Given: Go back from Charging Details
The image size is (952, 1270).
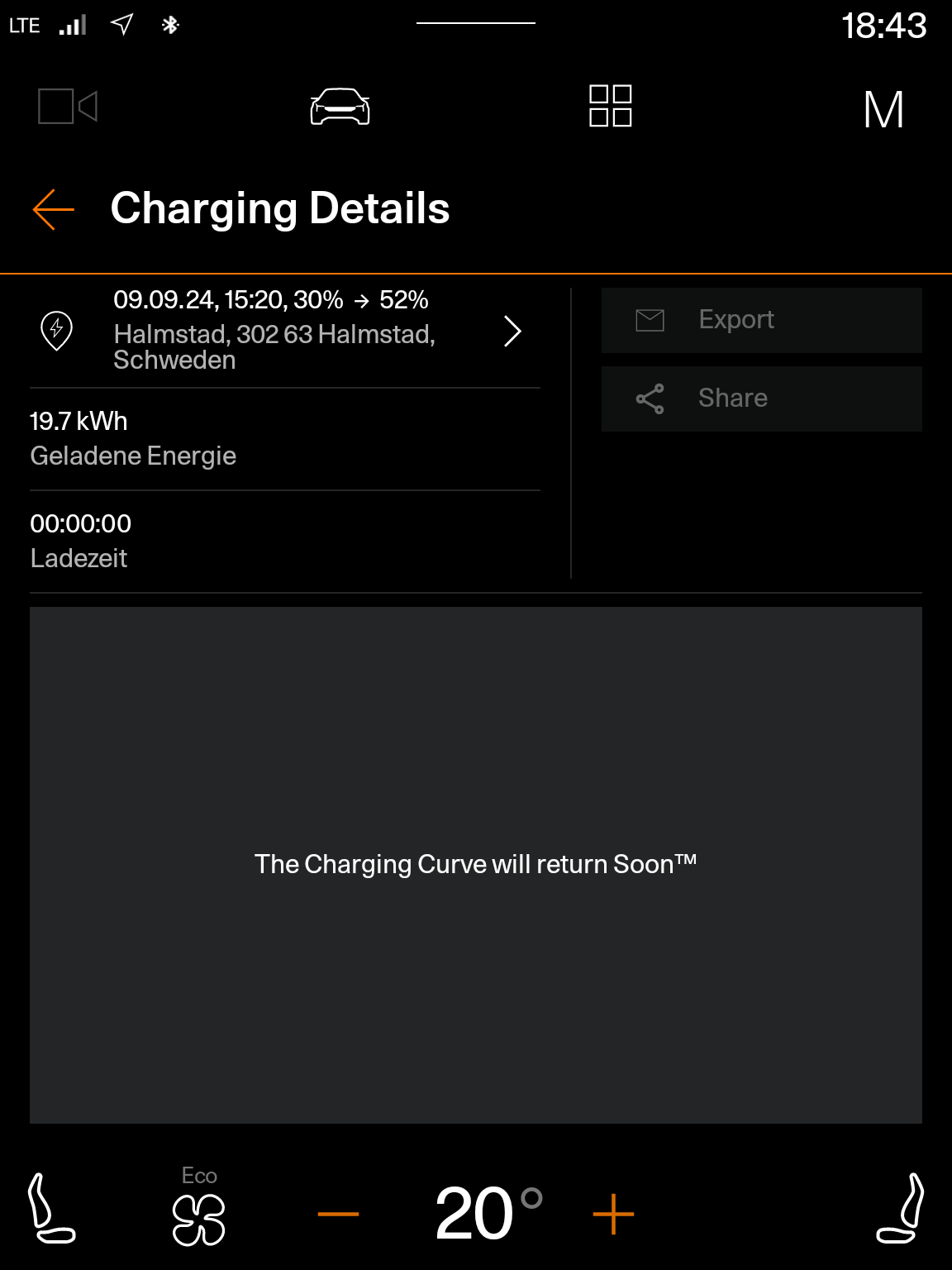Looking at the screenshot, I should [x=54, y=209].
